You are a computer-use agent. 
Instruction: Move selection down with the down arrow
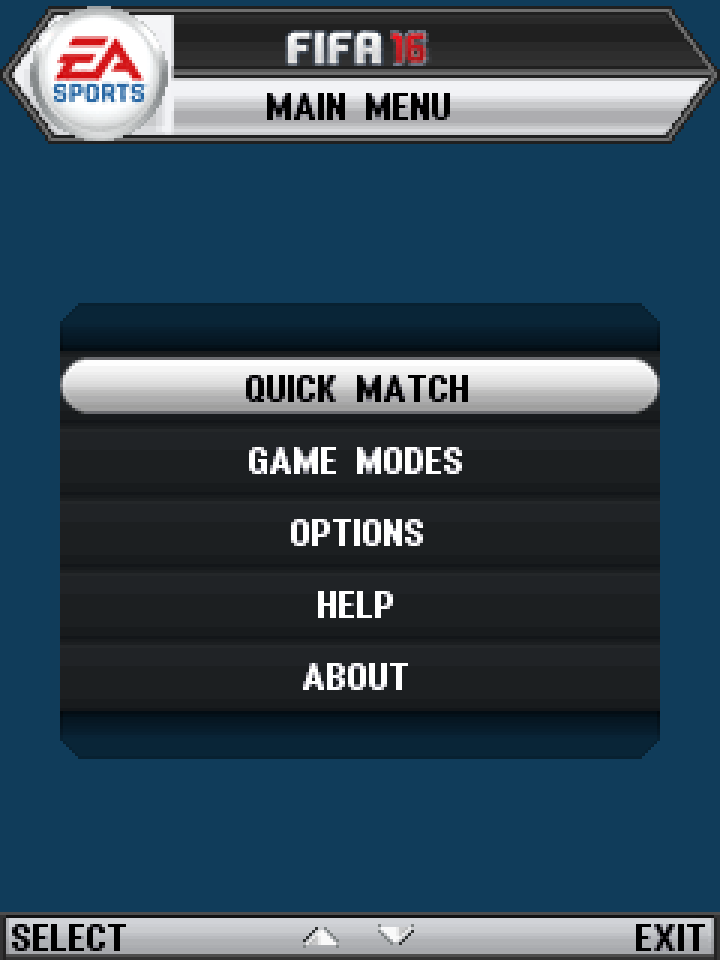(396, 937)
